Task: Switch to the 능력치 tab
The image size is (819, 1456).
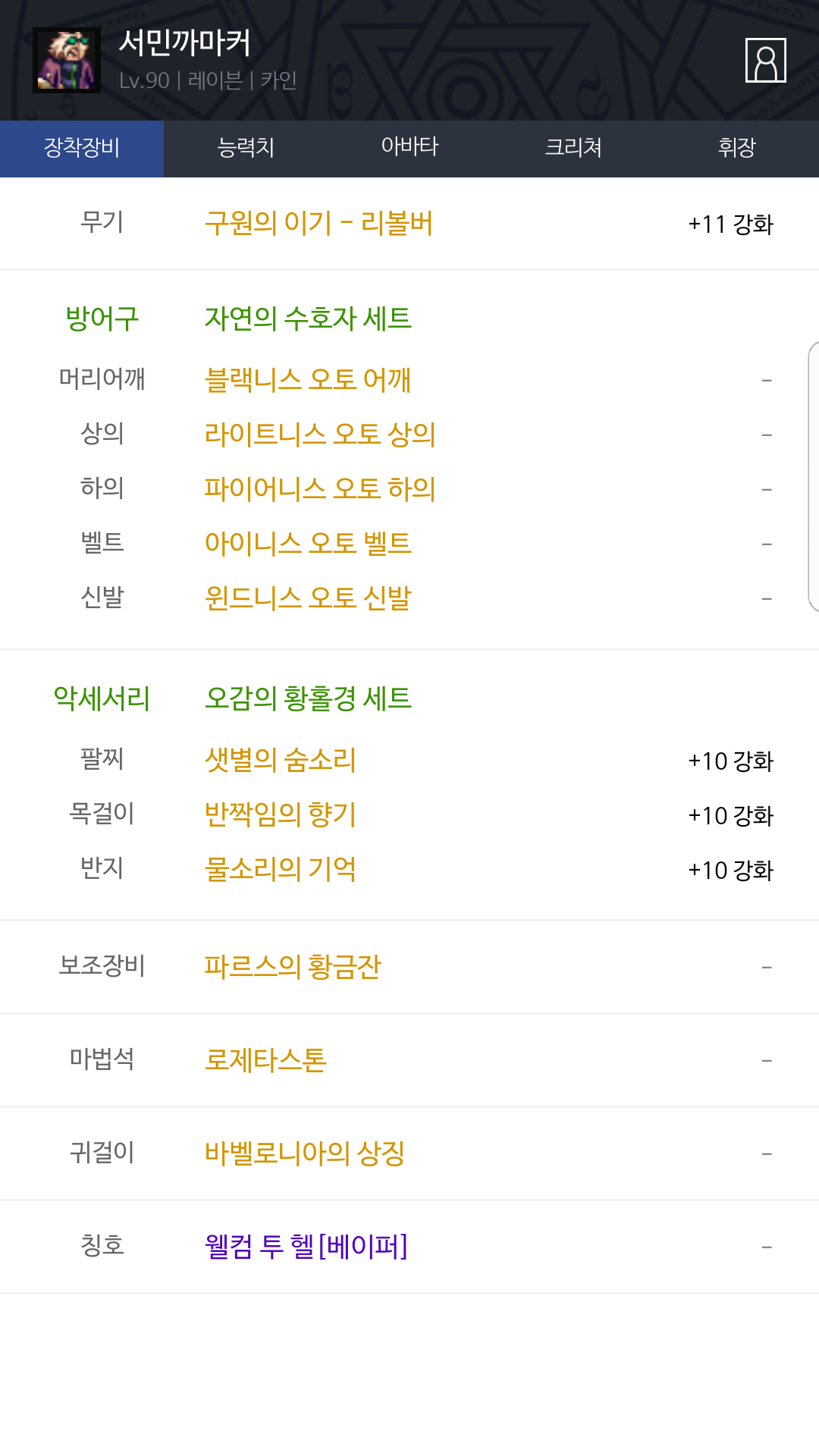Action: [x=246, y=147]
